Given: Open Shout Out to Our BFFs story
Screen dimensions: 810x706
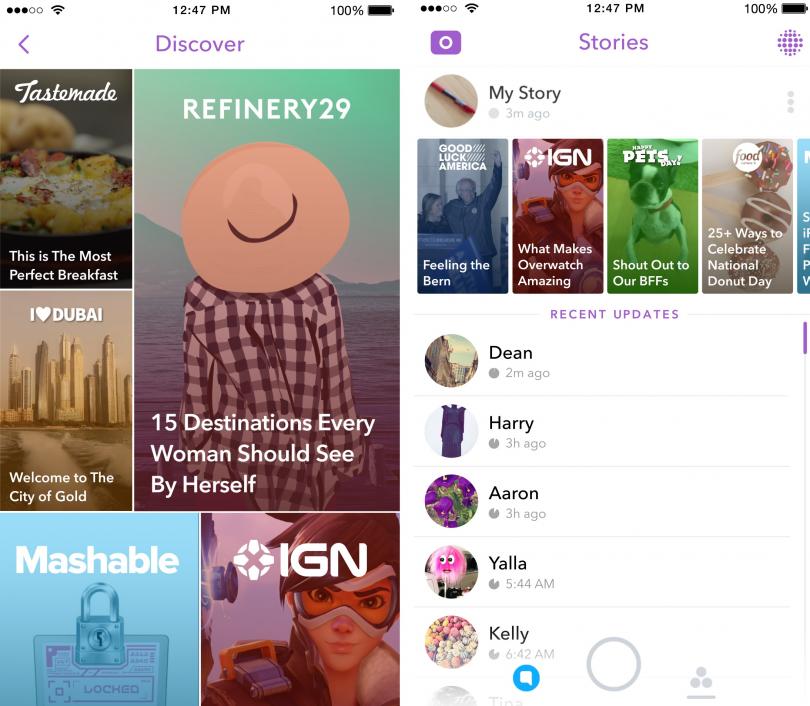Looking at the screenshot, I should point(652,216).
